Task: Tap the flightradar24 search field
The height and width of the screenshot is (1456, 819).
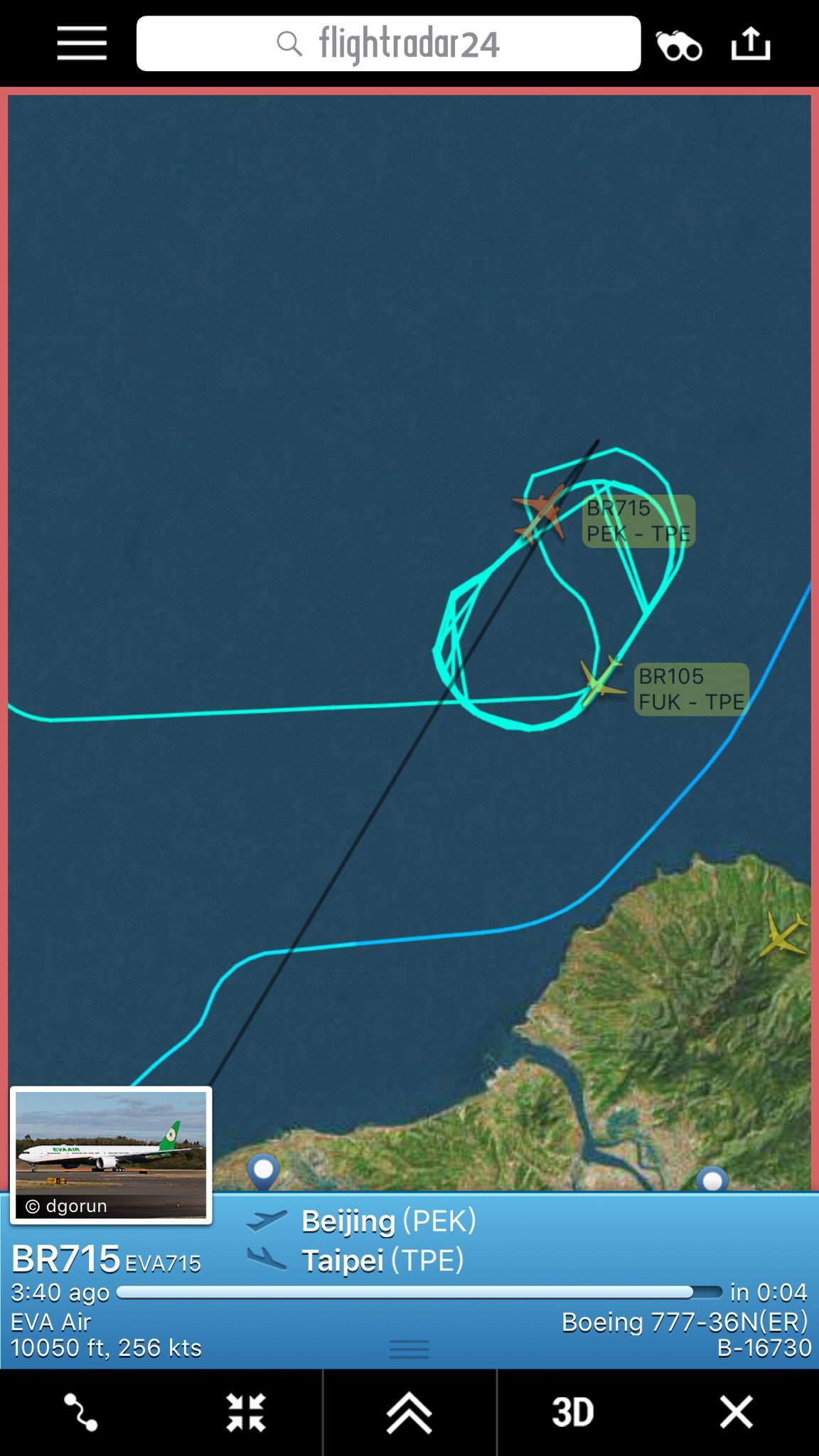Action: 388,43
